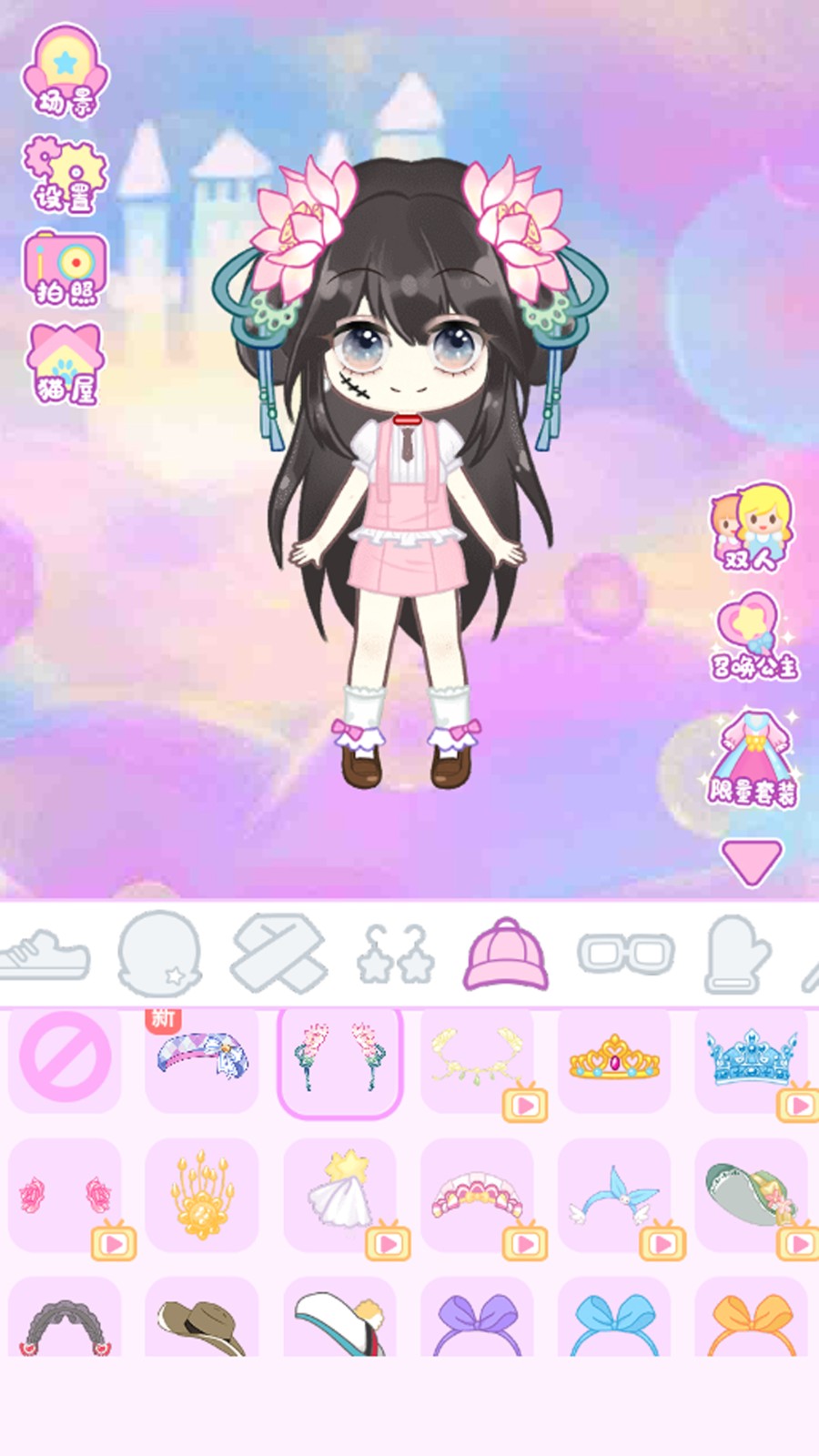Switch to 双人 two-person mode
The width and height of the screenshot is (819, 1456).
click(752, 528)
